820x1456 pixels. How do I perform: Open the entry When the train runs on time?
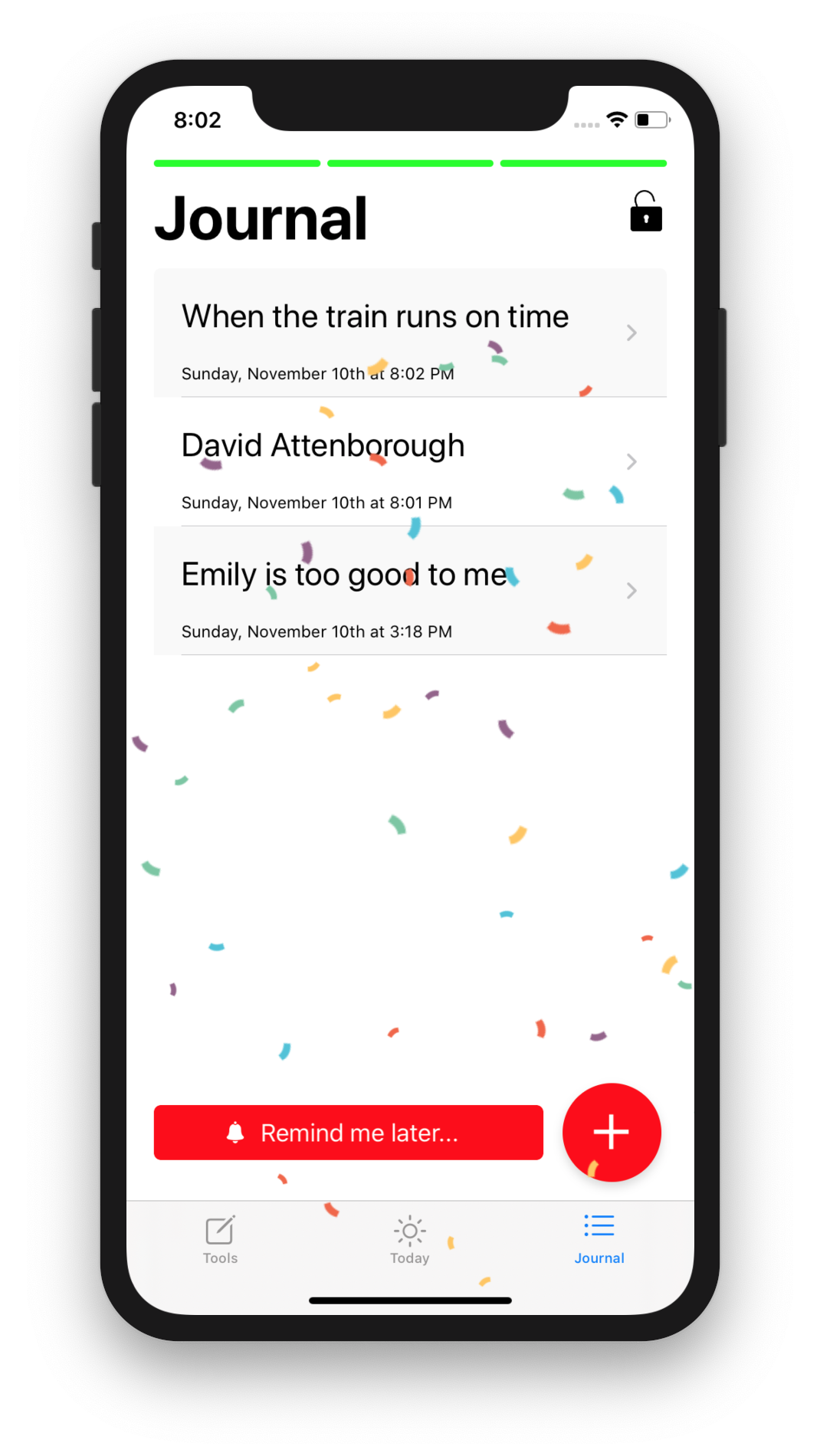(x=409, y=333)
